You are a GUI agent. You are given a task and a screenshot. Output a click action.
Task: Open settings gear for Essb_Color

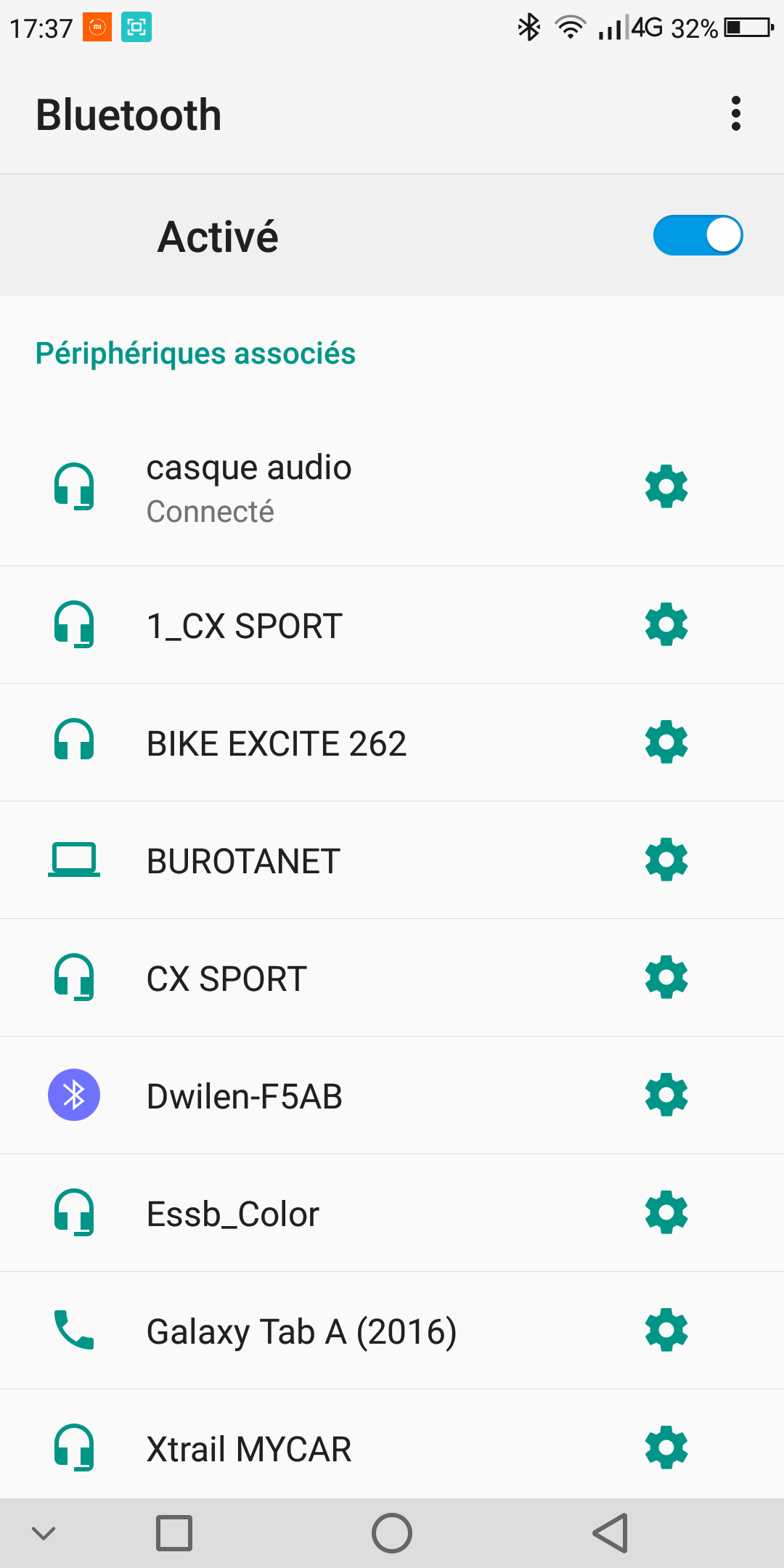[x=666, y=1212]
